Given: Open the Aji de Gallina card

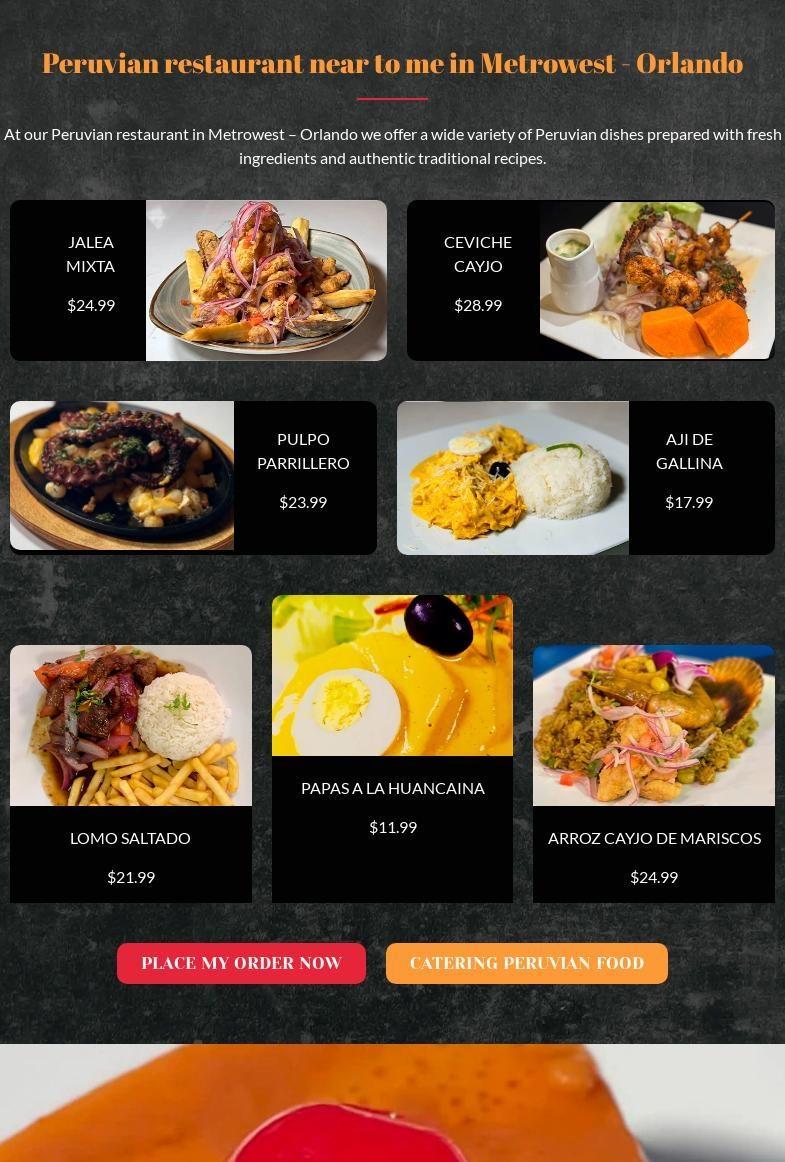Looking at the screenshot, I should coord(586,477).
